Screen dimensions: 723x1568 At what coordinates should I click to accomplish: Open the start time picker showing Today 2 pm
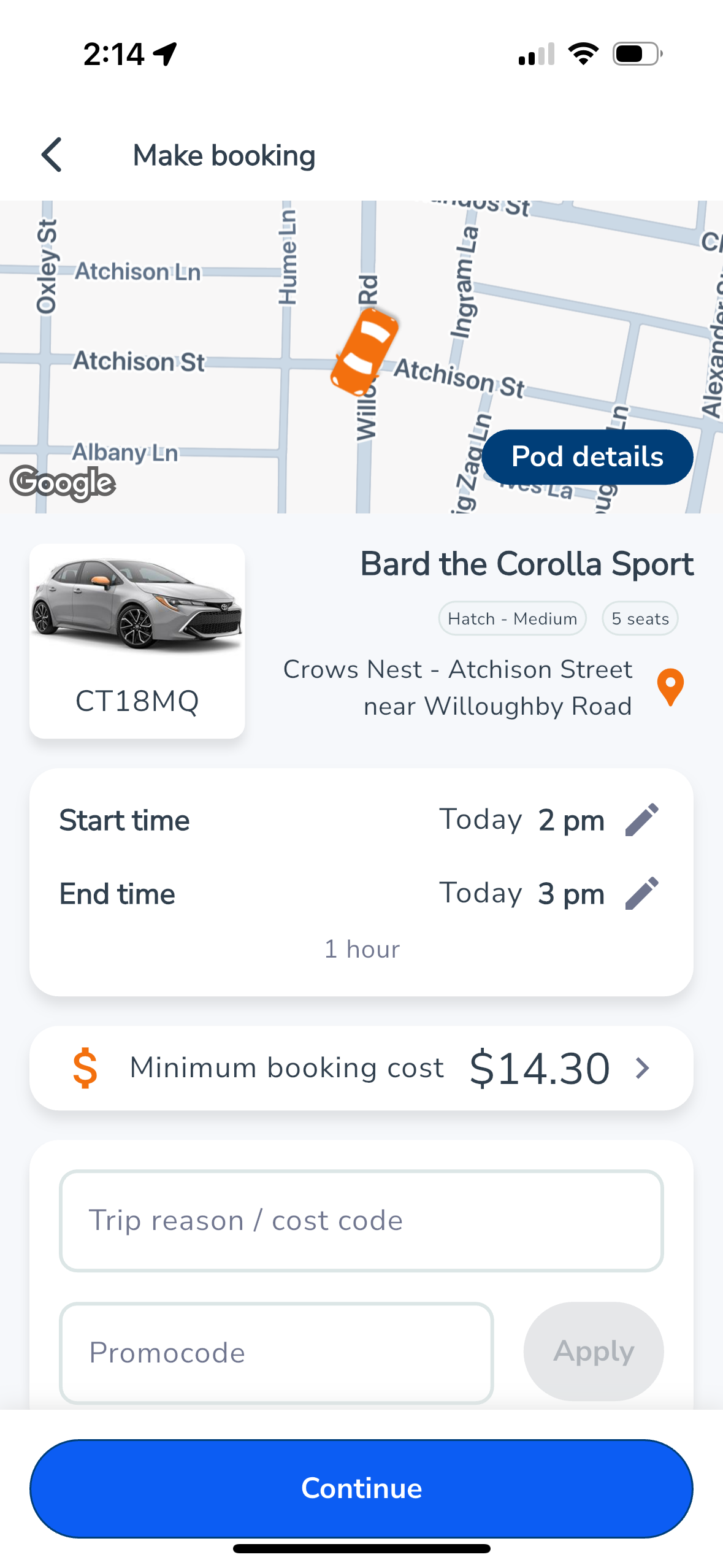point(522,819)
